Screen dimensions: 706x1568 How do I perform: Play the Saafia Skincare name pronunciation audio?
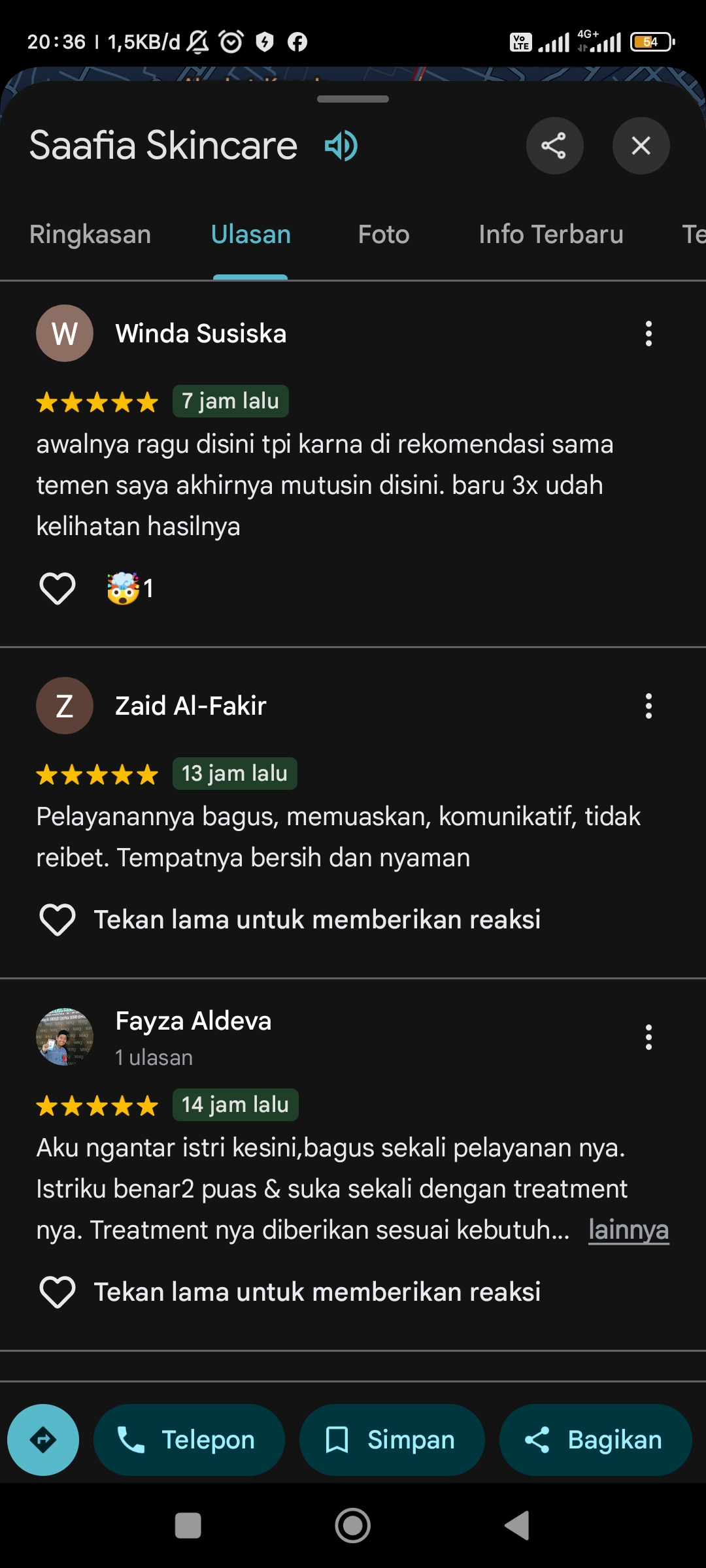[x=341, y=146]
